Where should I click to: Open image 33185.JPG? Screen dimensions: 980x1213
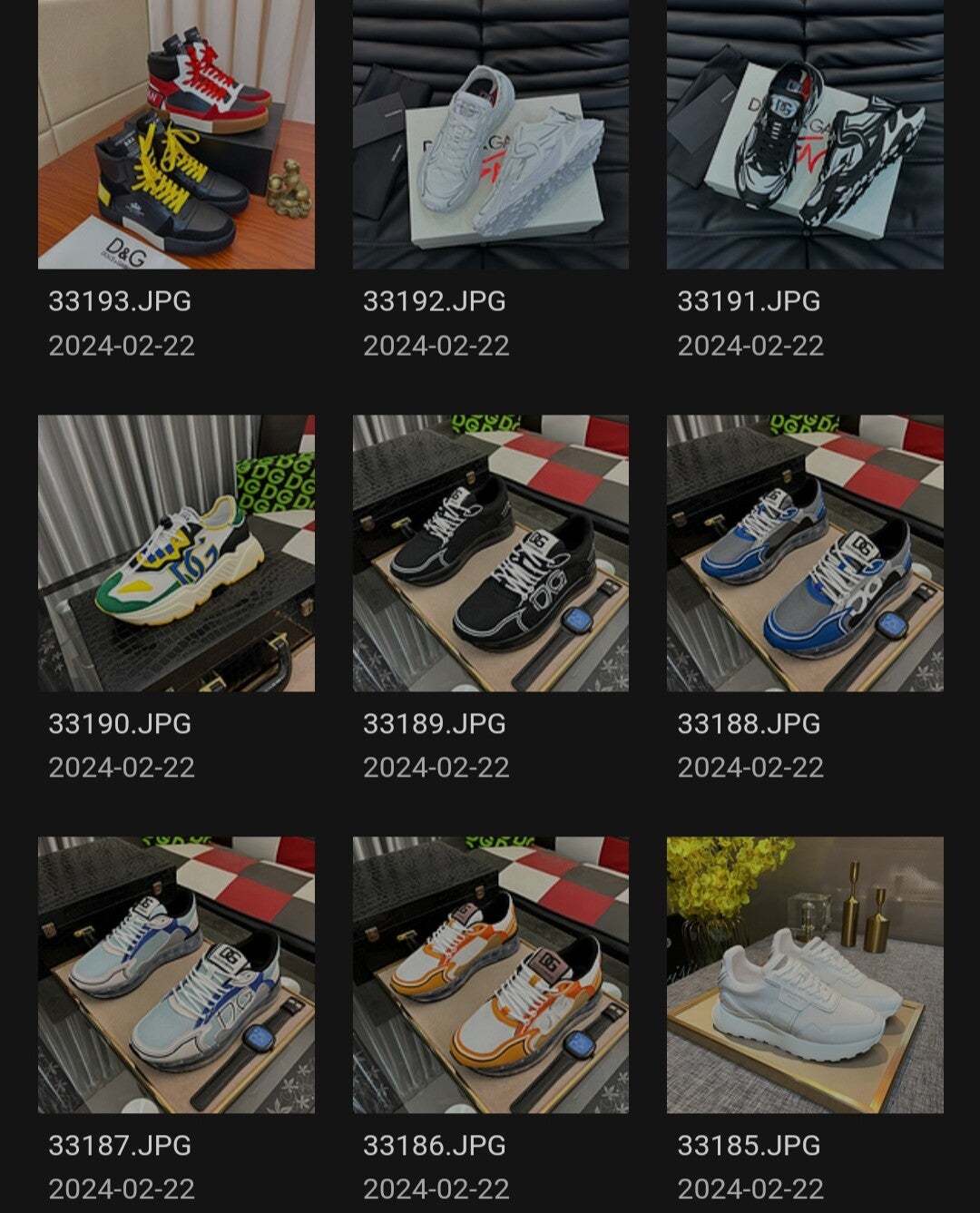click(x=805, y=974)
